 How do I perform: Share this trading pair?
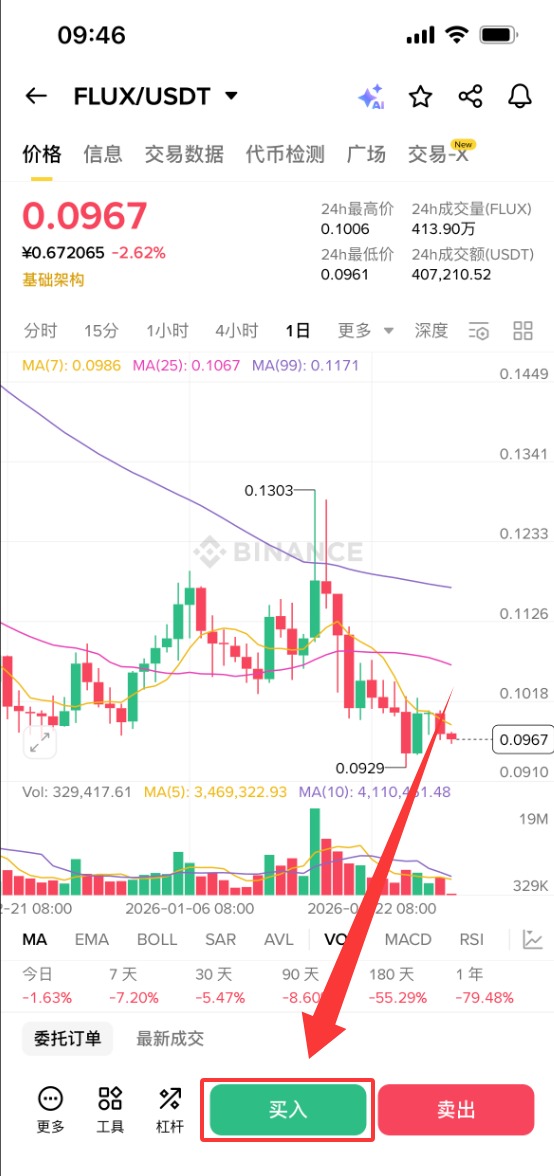click(x=470, y=97)
